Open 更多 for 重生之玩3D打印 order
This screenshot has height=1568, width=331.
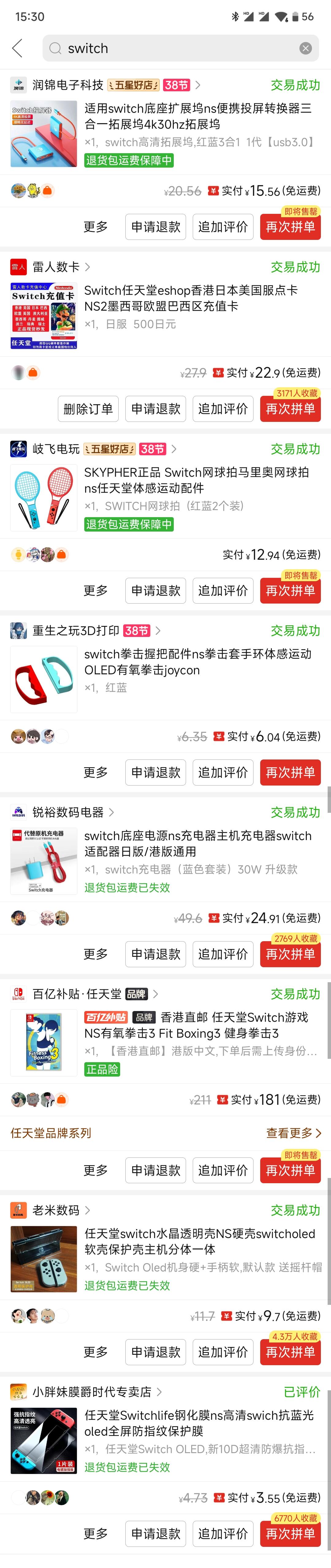tap(96, 772)
